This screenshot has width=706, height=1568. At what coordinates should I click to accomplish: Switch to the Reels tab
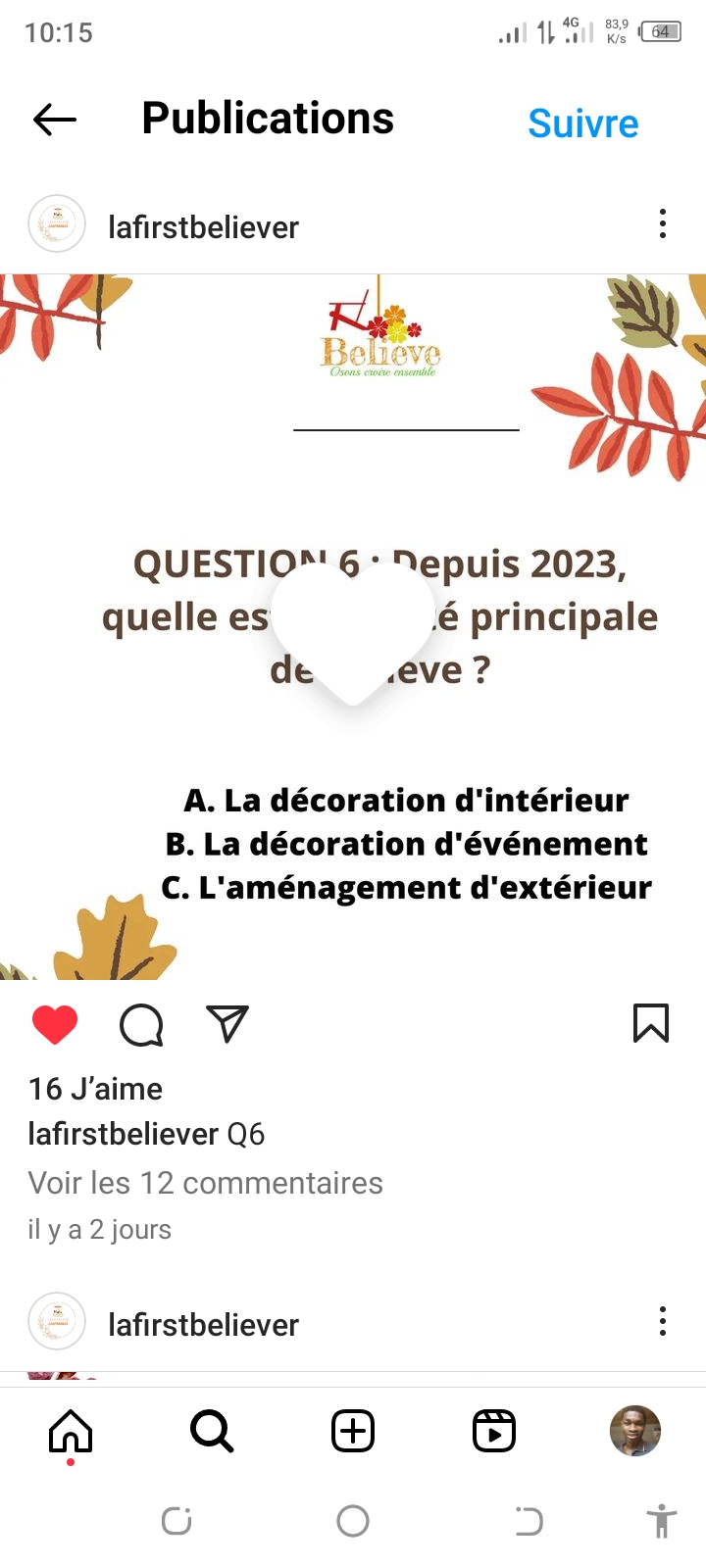(x=494, y=1432)
